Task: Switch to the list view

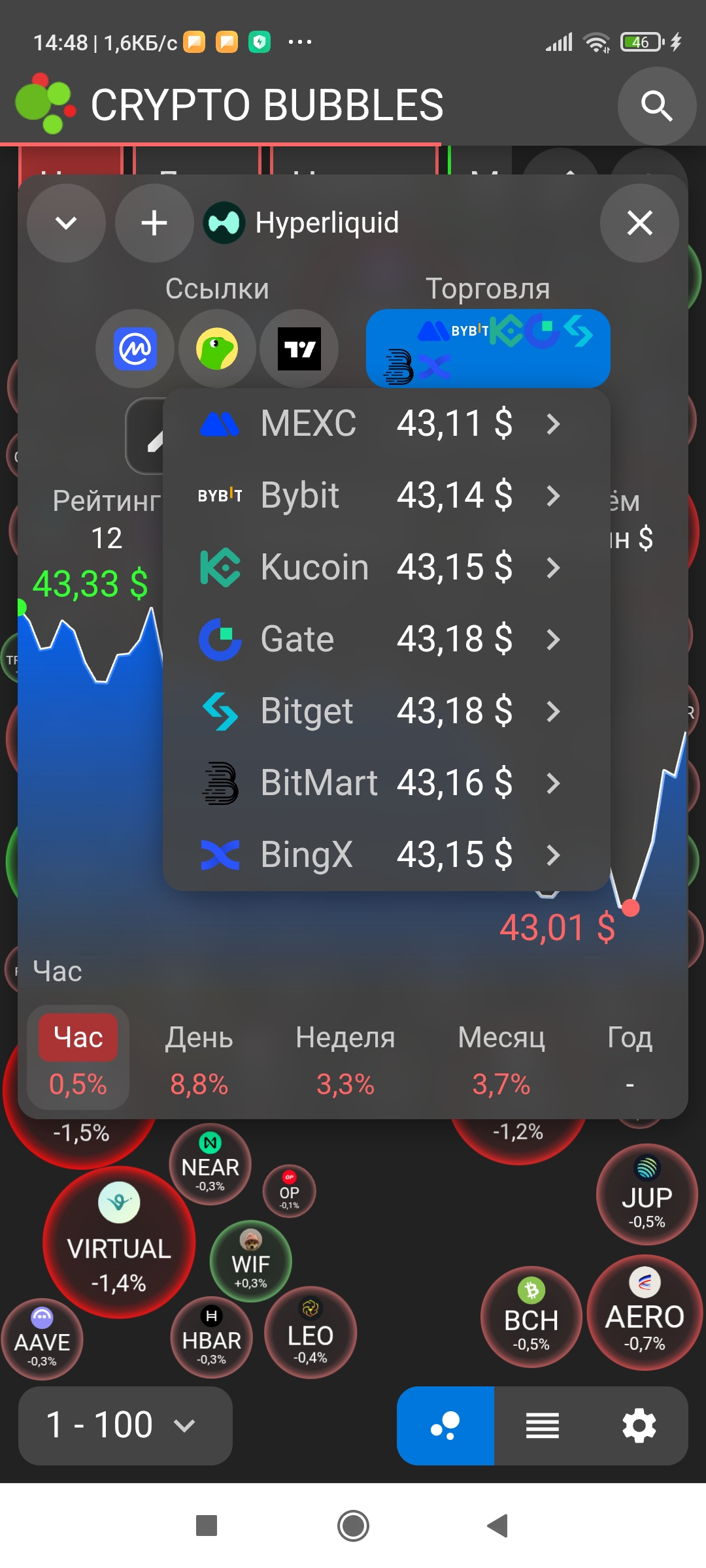Action: tap(543, 1426)
